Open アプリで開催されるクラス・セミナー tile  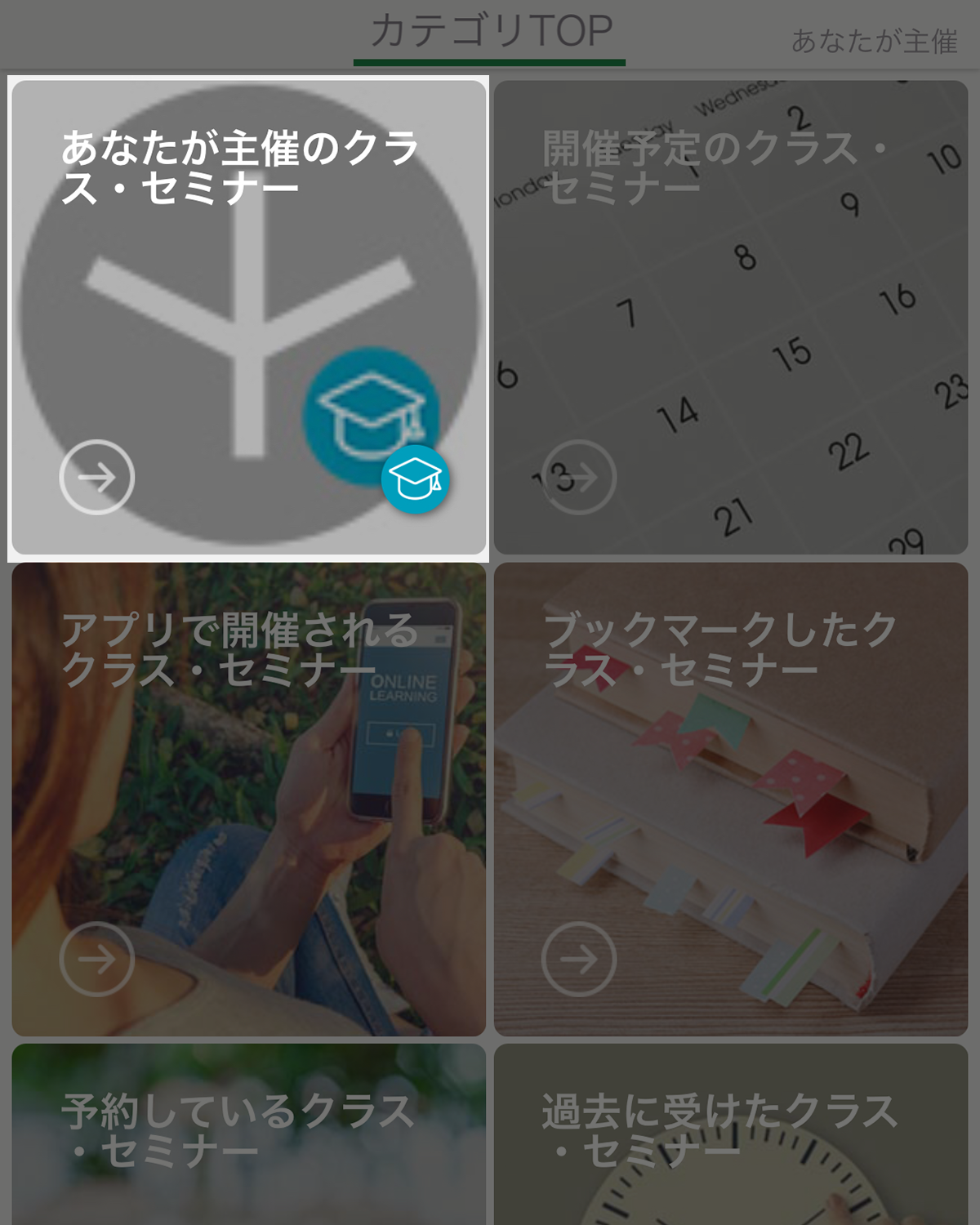click(x=248, y=799)
